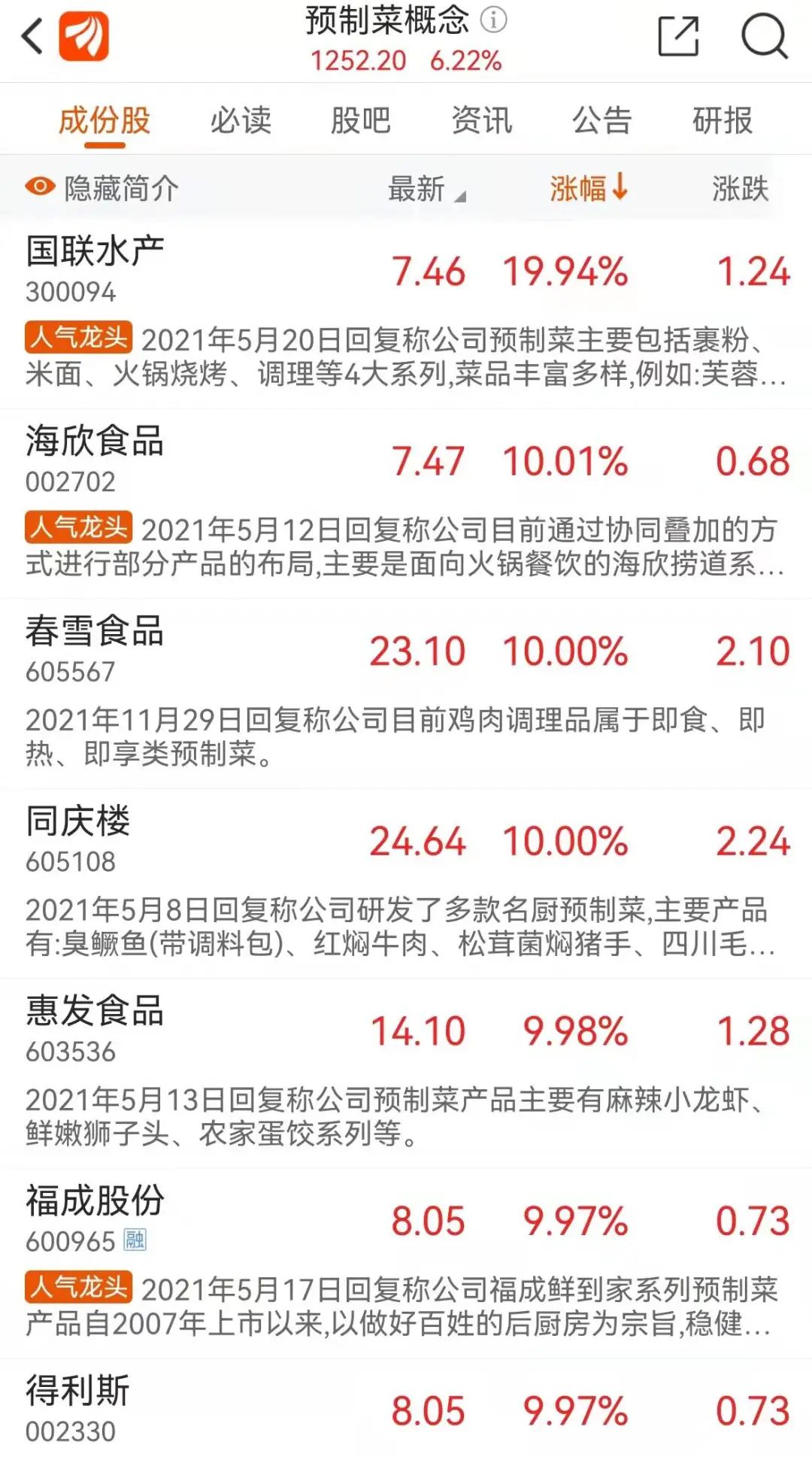Open the 研报 tab

(723, 120)
